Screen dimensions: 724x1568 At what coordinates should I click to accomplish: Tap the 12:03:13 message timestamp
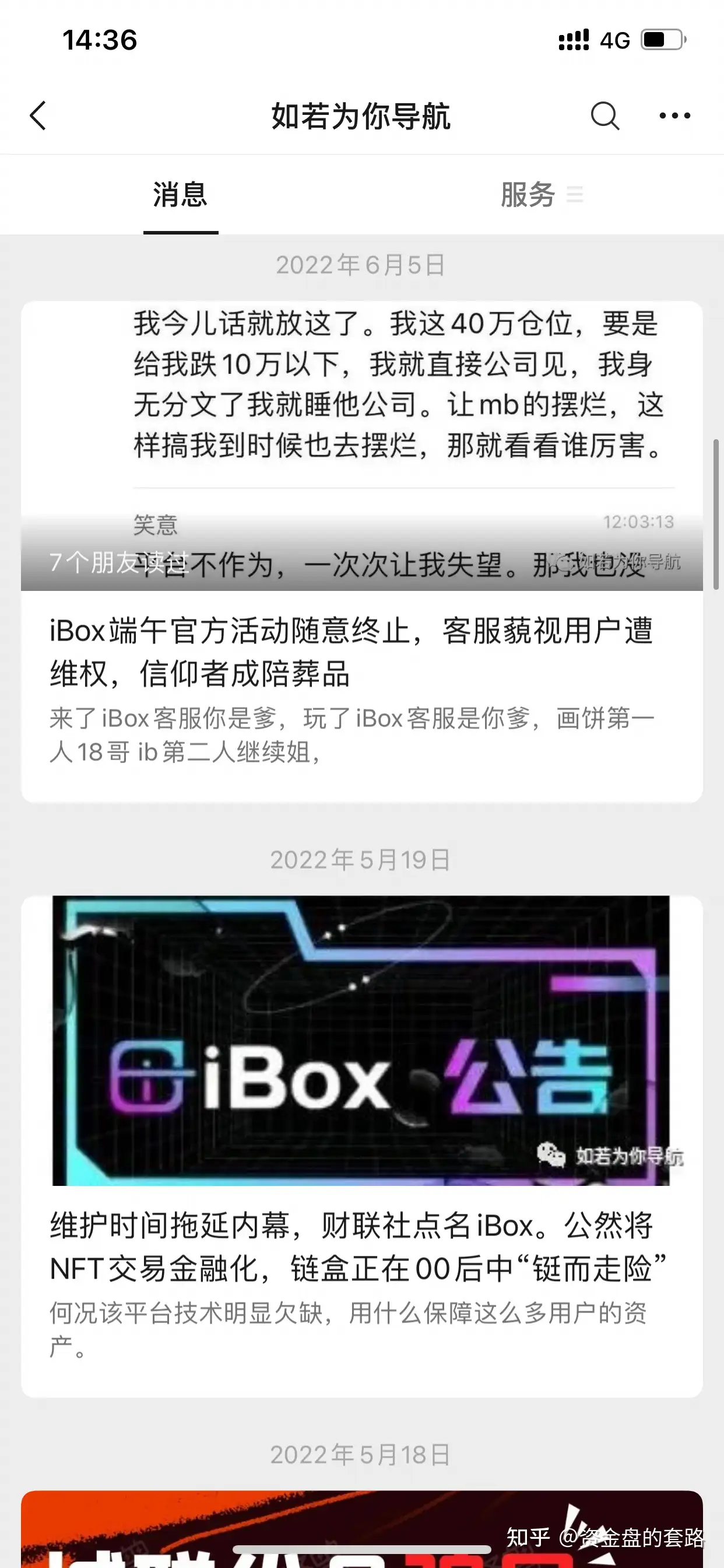point(640,521)
